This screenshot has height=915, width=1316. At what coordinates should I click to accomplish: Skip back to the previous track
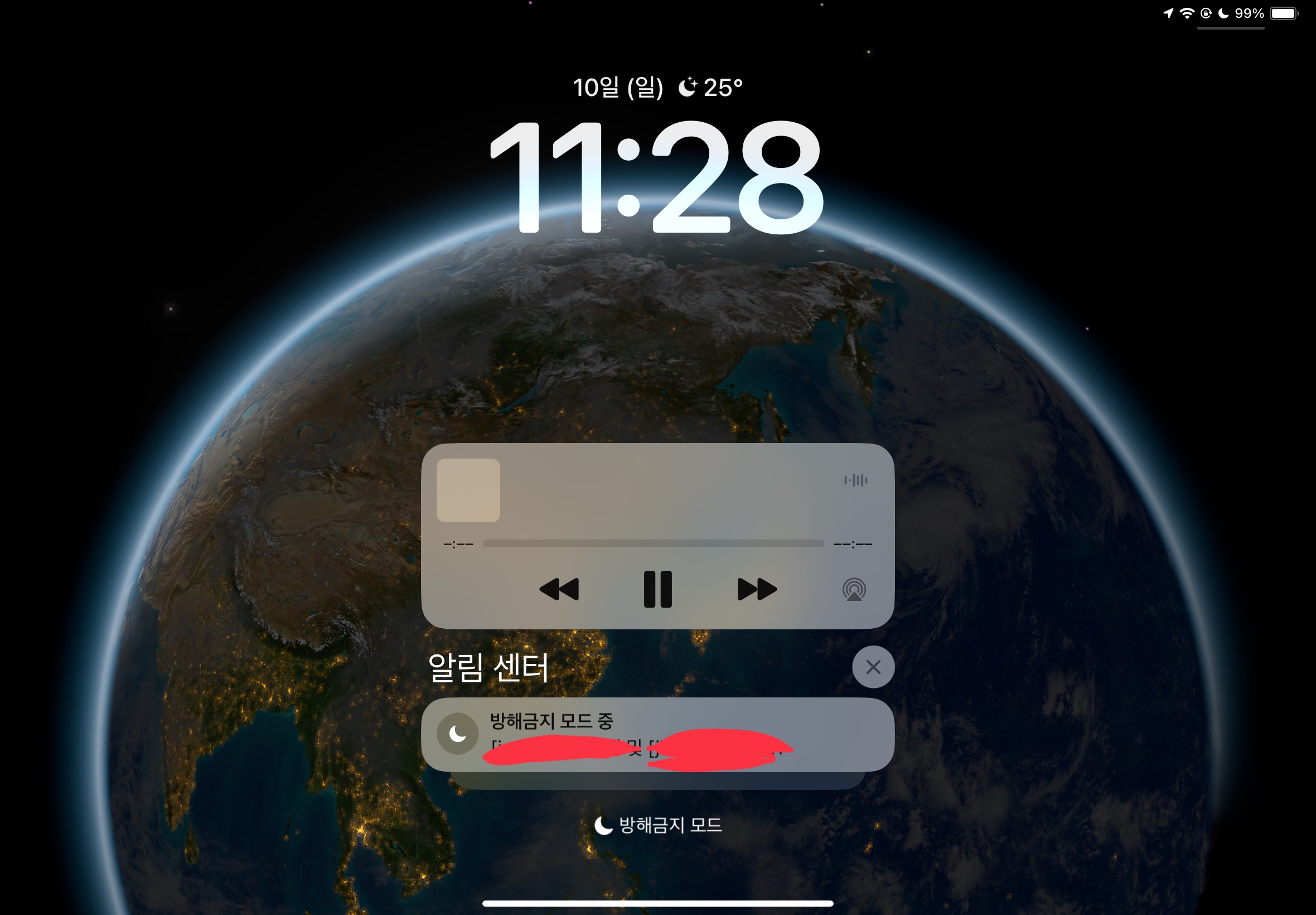[559, 589]
